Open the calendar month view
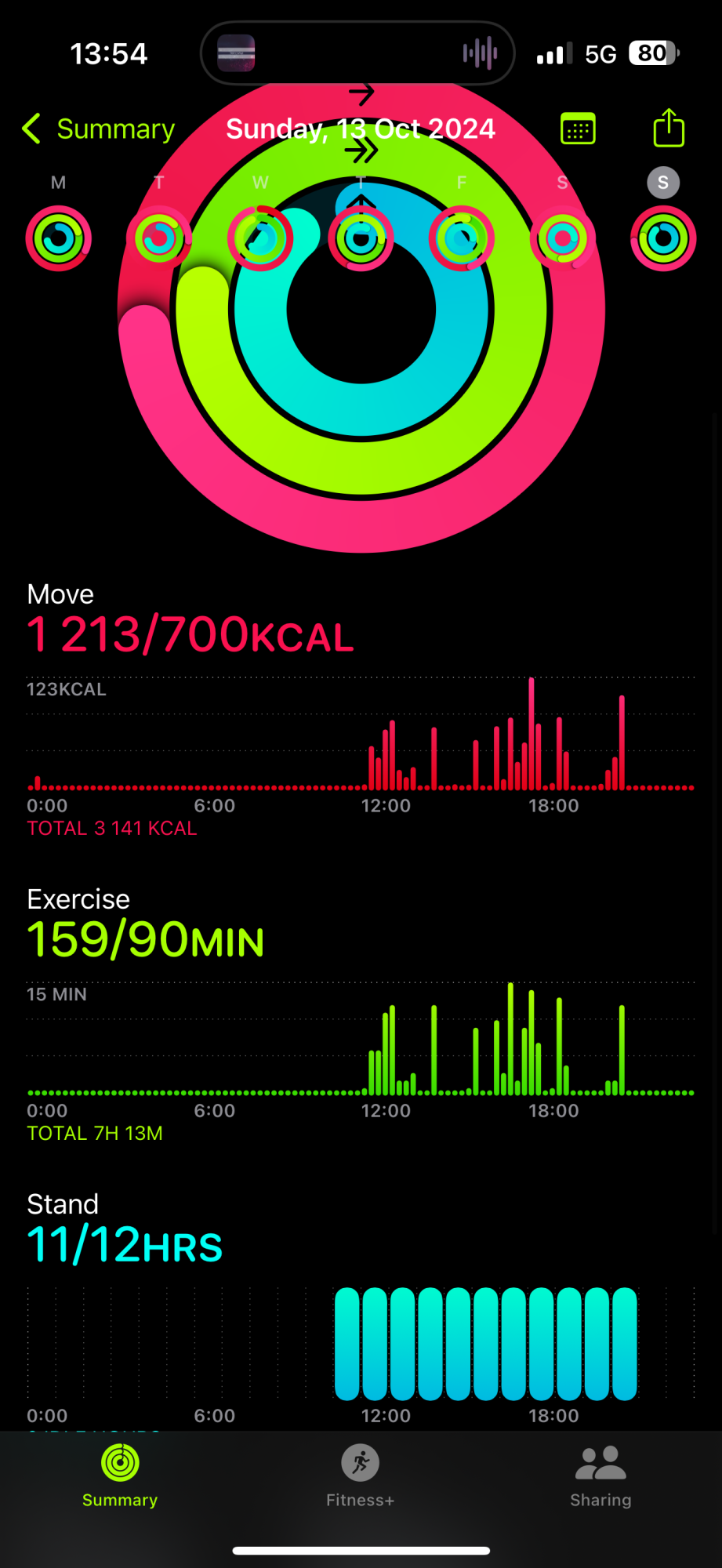Viewport: 722px width, 1568px height. pyautogui.click(x=579, y=129)
